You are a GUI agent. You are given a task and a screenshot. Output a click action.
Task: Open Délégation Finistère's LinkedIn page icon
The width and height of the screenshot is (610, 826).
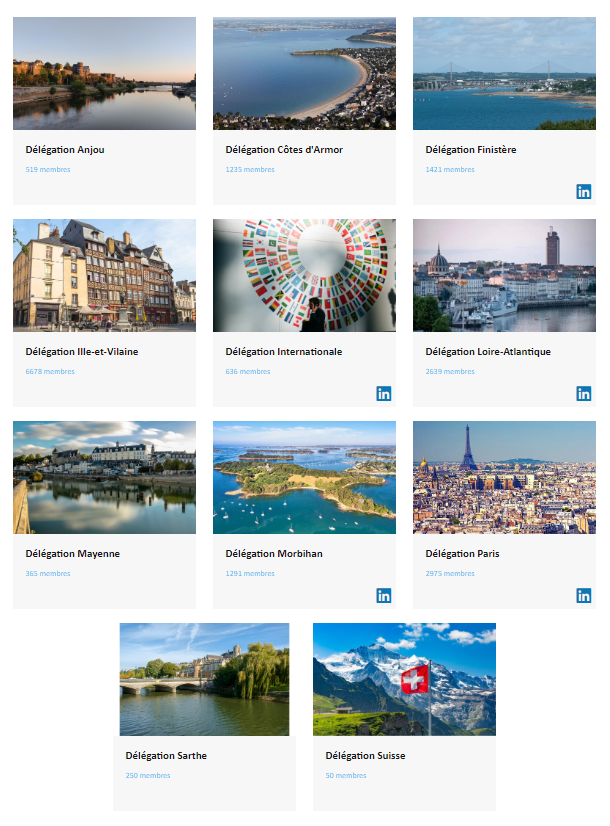pos(584,191)
